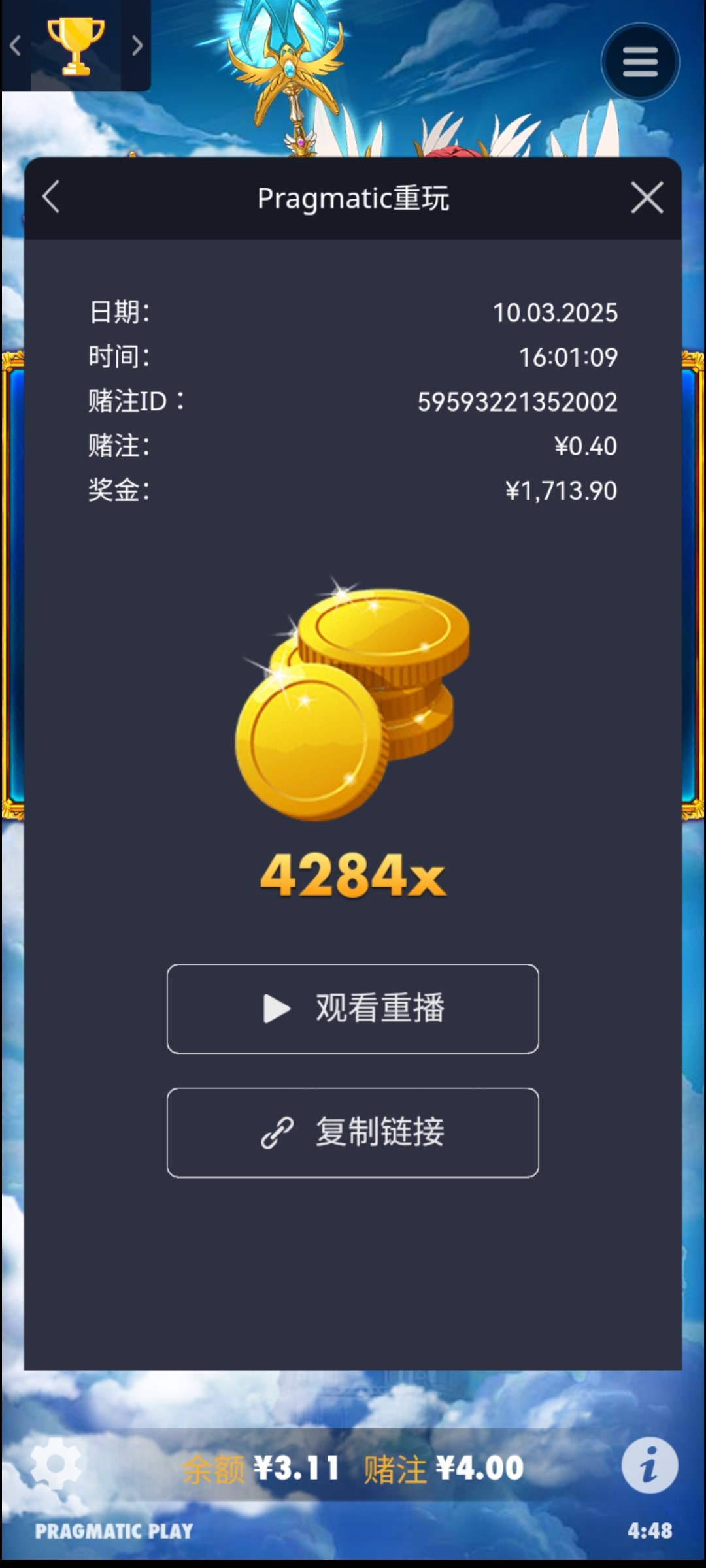
Task: Tap 观看重播 to watch the replay
Action: point(353,1008)
